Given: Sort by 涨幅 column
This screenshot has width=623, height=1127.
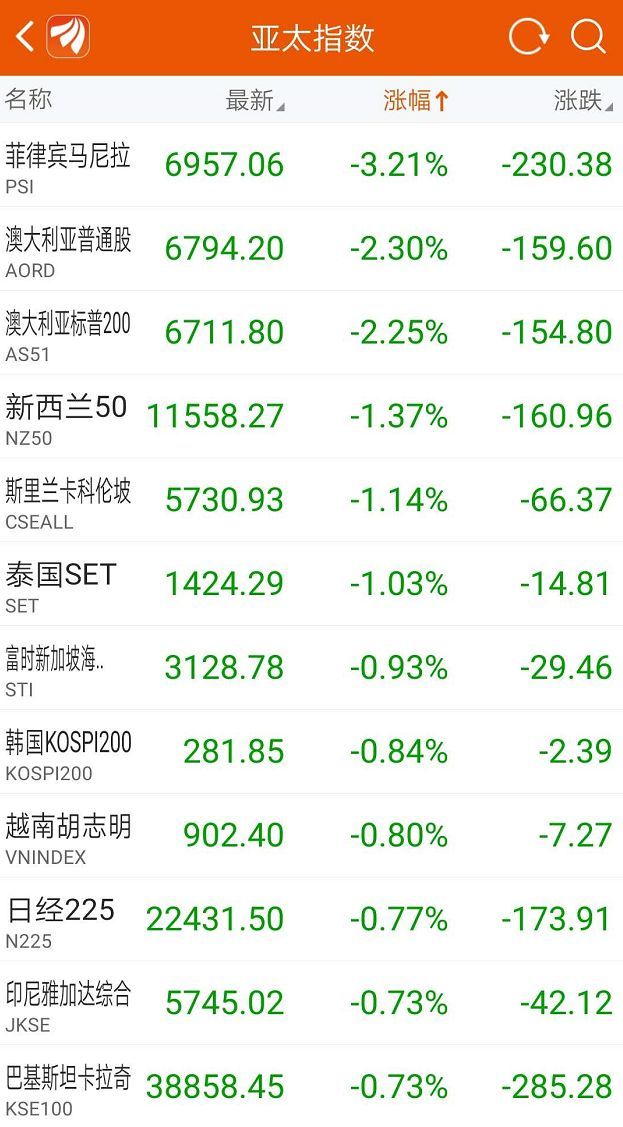Looking at the screenshot, I should 416,100.
